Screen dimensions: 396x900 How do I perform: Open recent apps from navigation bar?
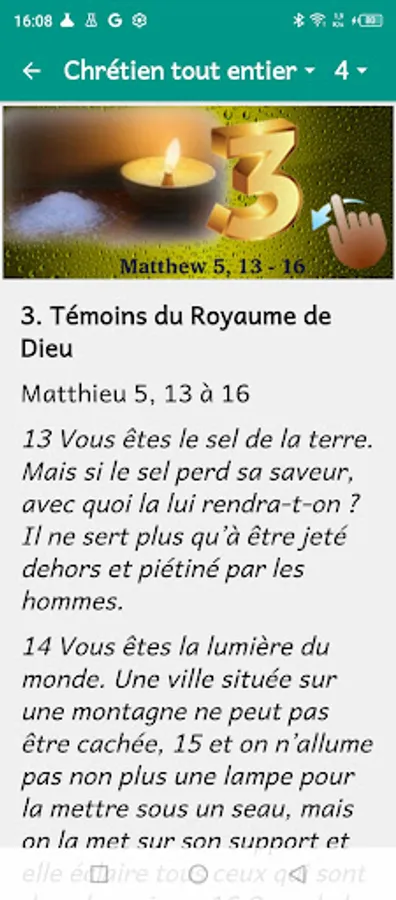[x=99, y=874]
